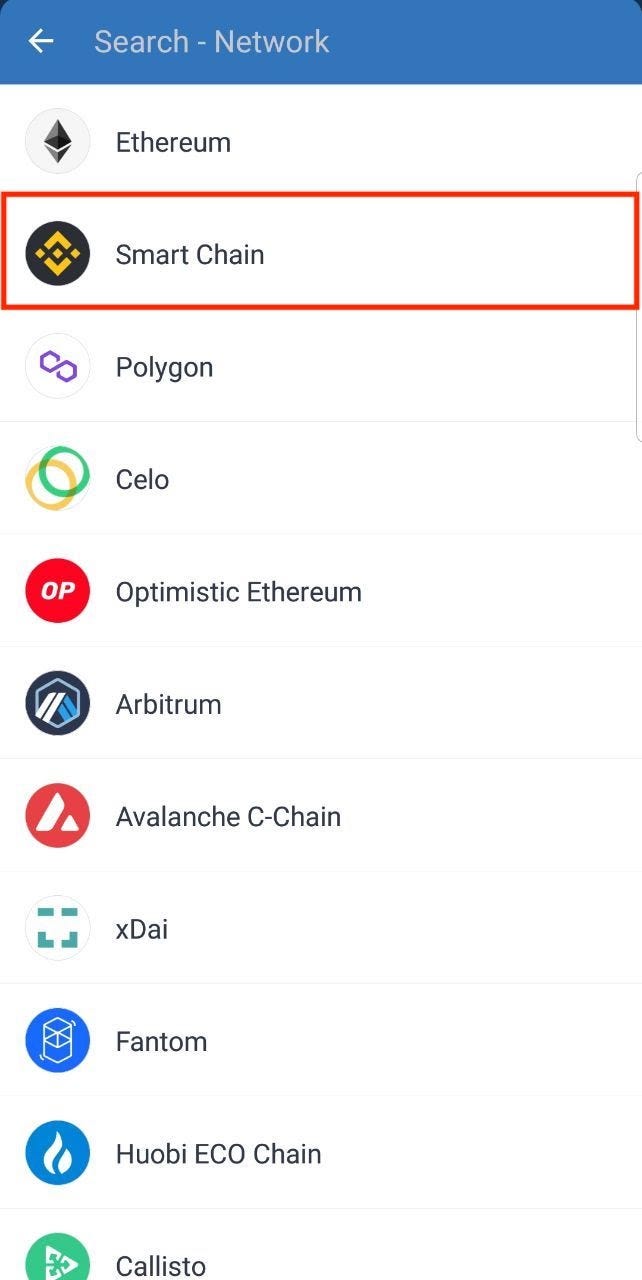The width and height of the screenshot is (642, 1280).
Task: Select the Ethereum network
Action: pos(321,142)
